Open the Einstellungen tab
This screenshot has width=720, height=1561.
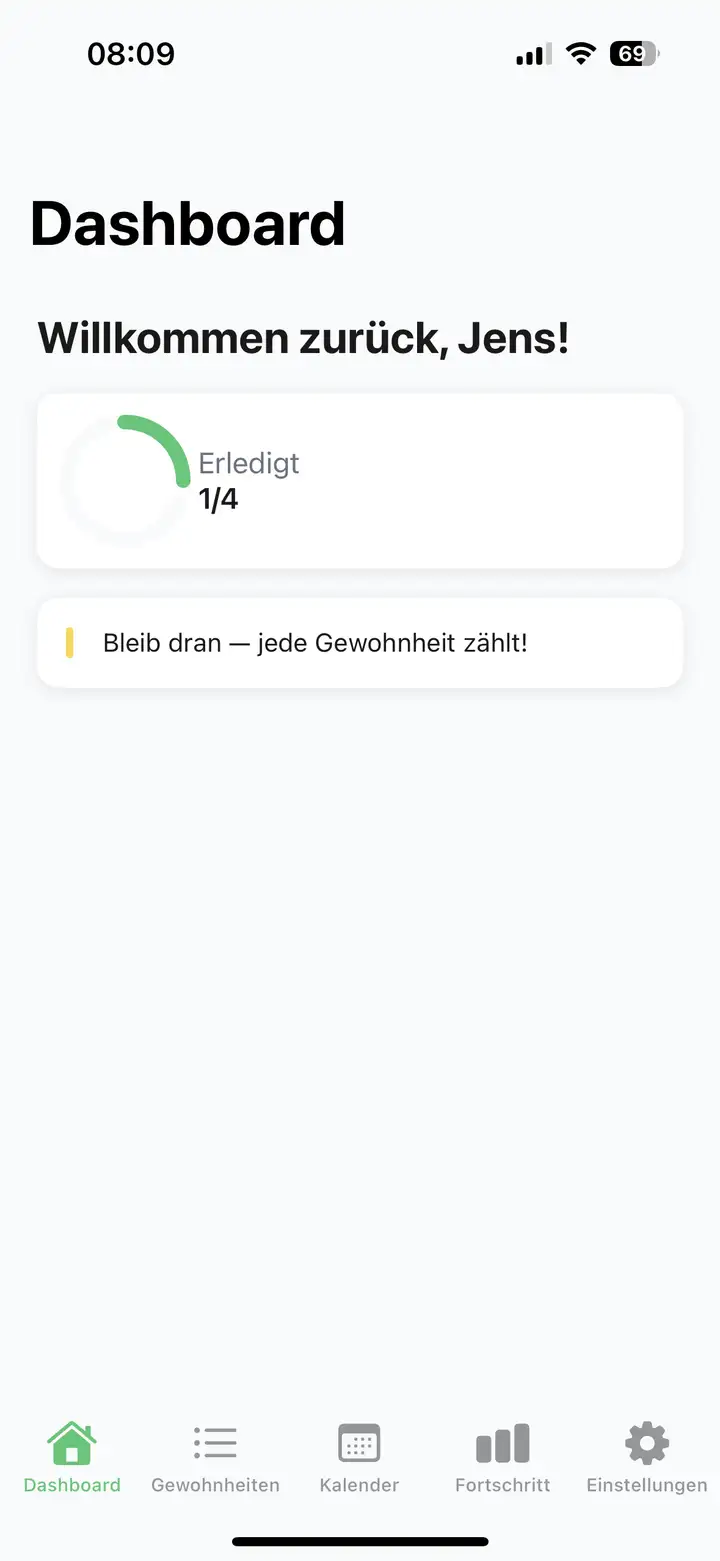tap(647, 1458)
